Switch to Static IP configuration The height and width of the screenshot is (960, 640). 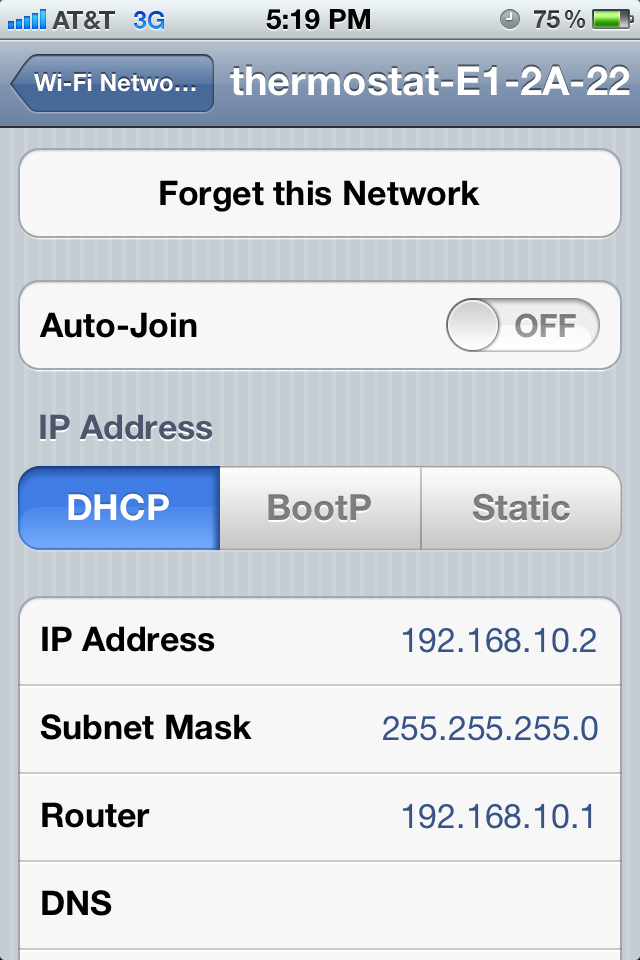click(x=521, y=508)
